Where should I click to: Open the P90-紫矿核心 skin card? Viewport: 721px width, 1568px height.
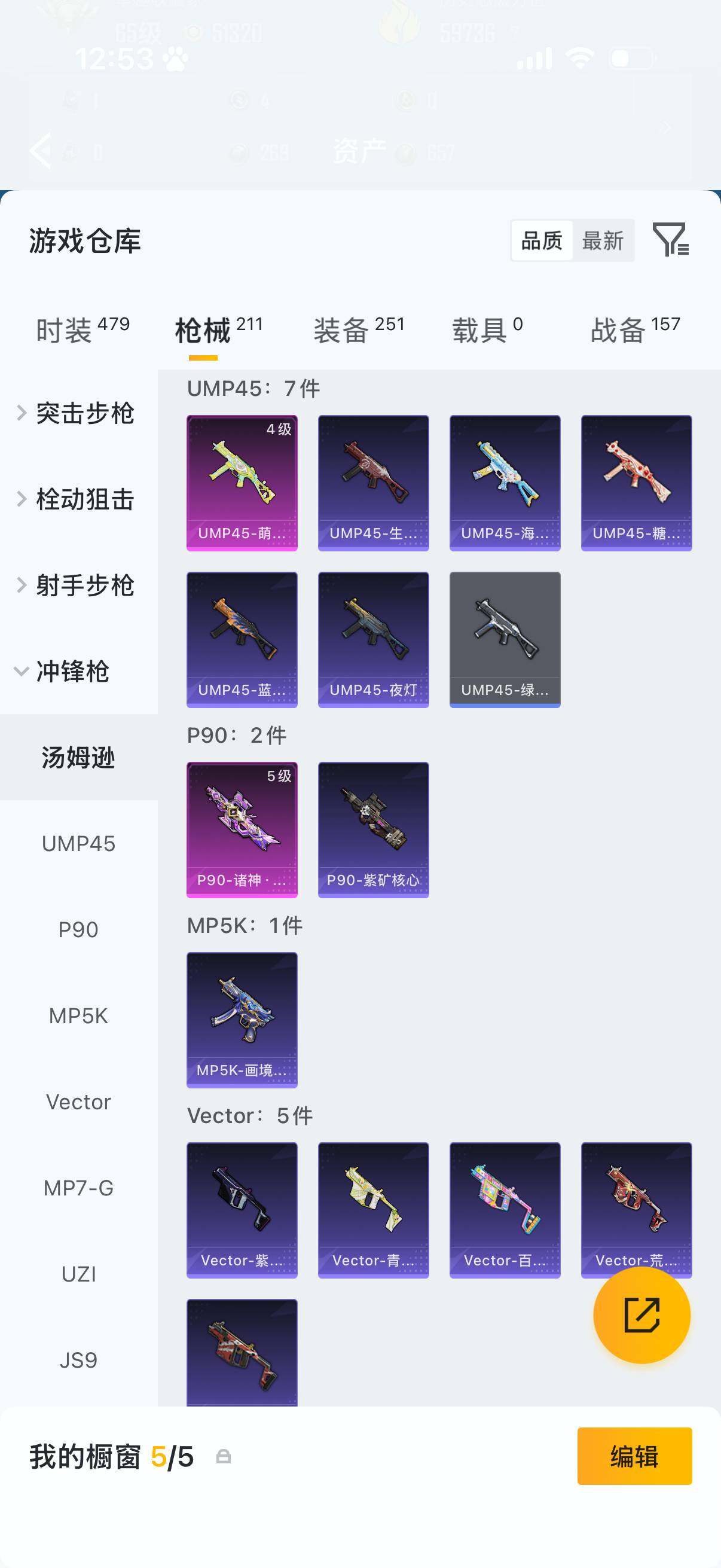click(374, 829)
